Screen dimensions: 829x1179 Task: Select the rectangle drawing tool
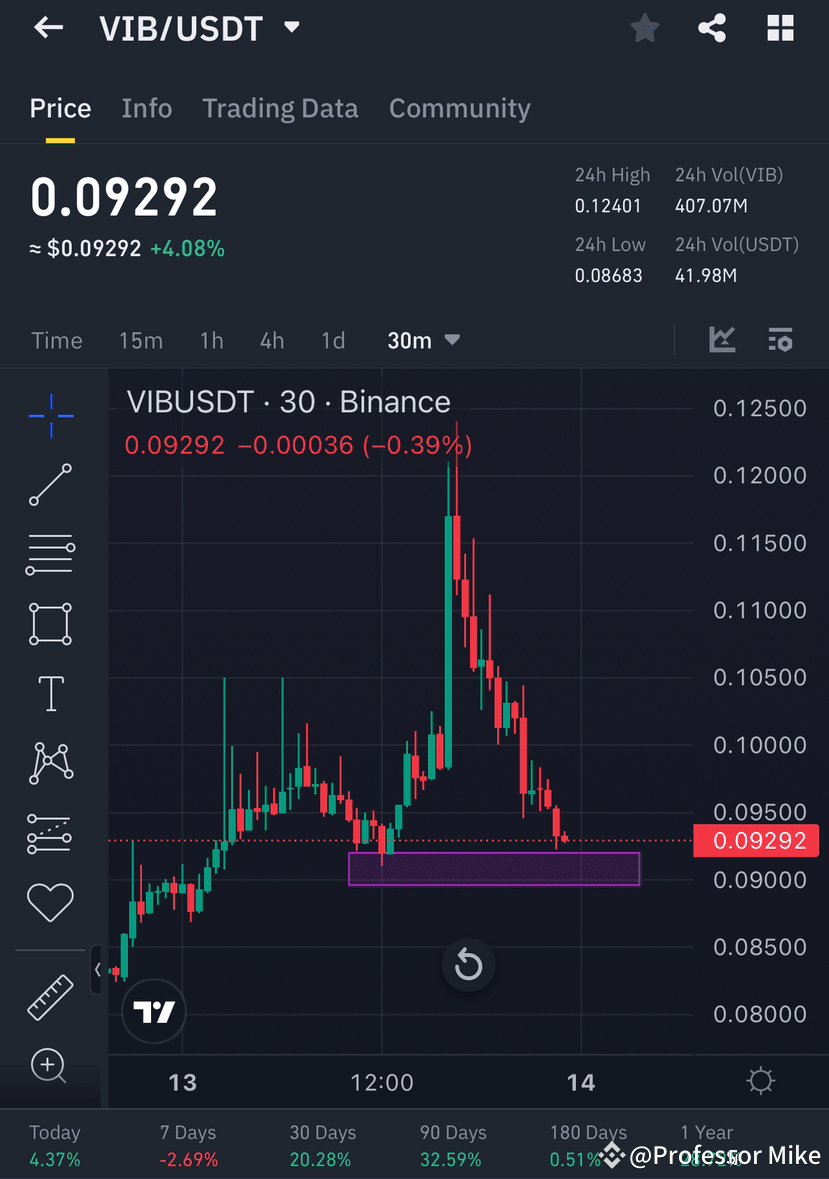point(50,624)
